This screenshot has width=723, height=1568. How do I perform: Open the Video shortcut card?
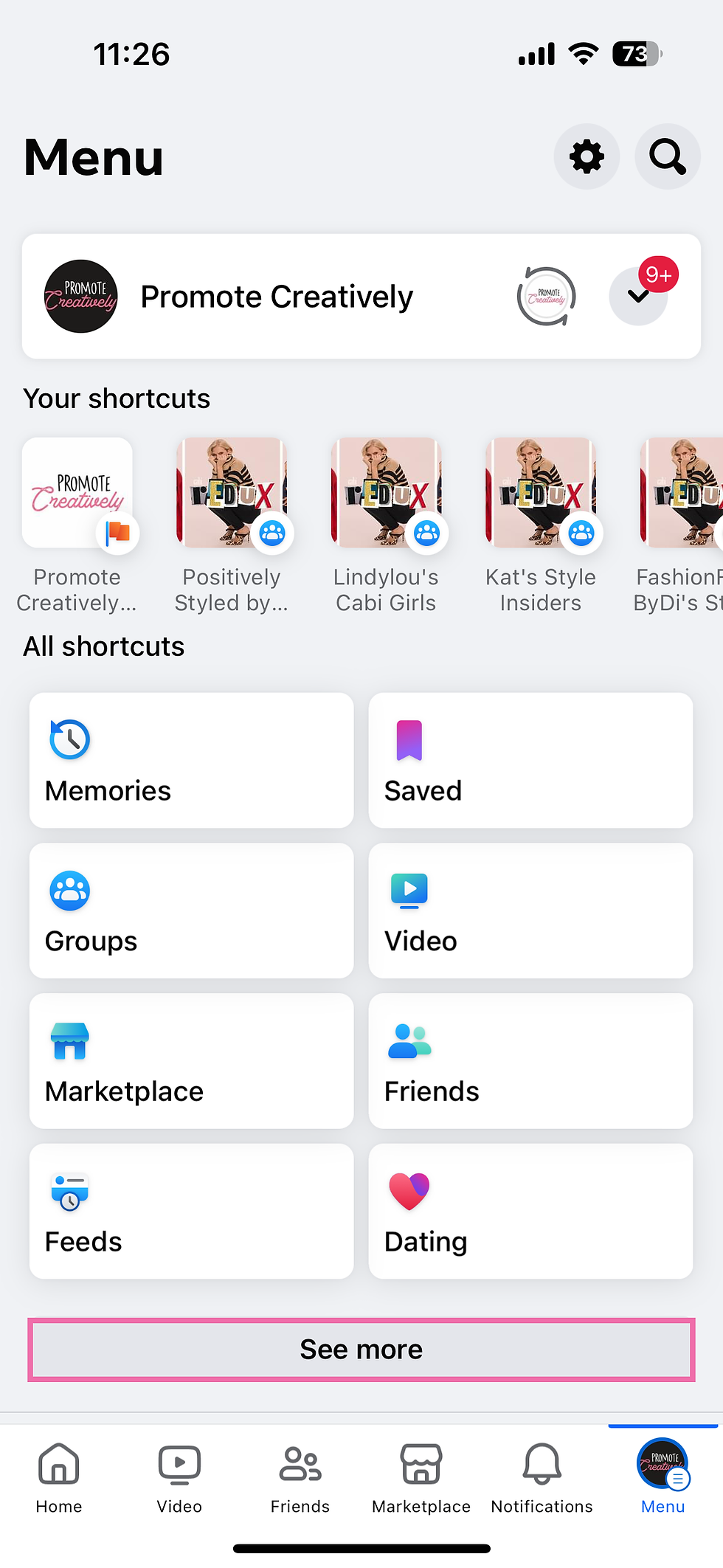pyautogui.click(x=530, y=911)
